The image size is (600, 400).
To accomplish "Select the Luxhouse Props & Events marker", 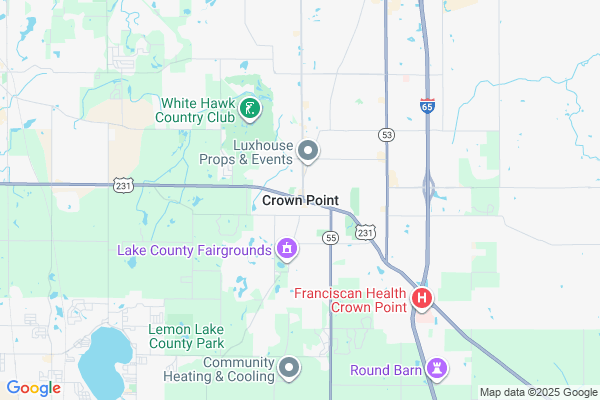I will click(309, 152).
